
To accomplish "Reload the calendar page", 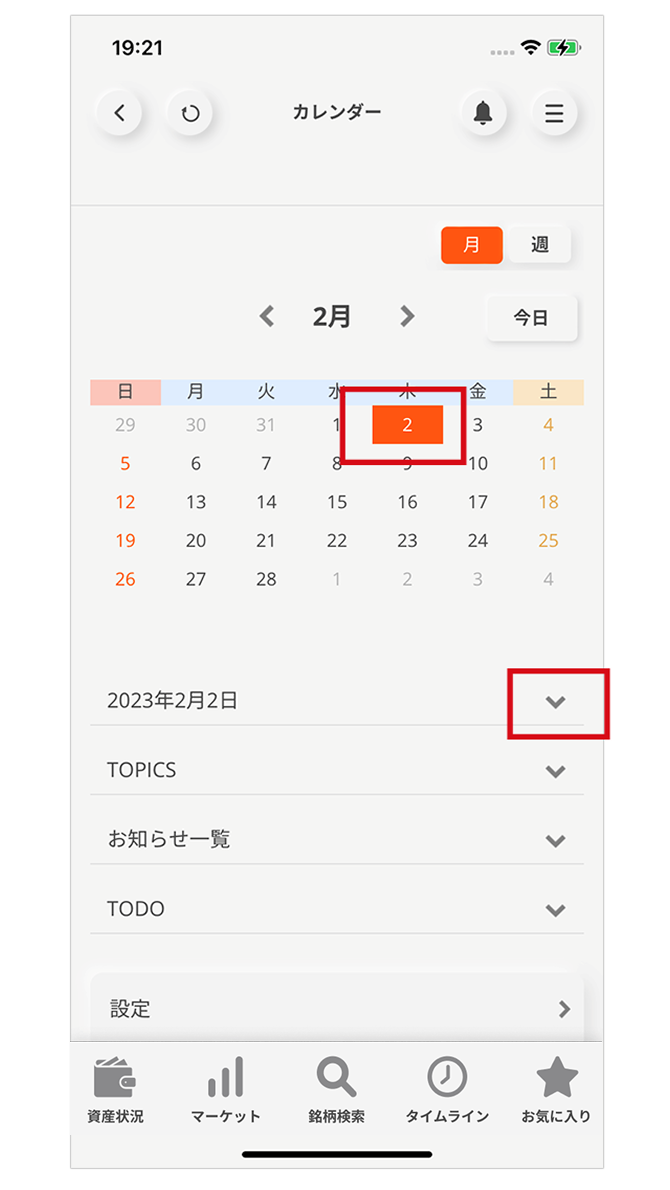I will pyautogui.click(x=190, y=113).
